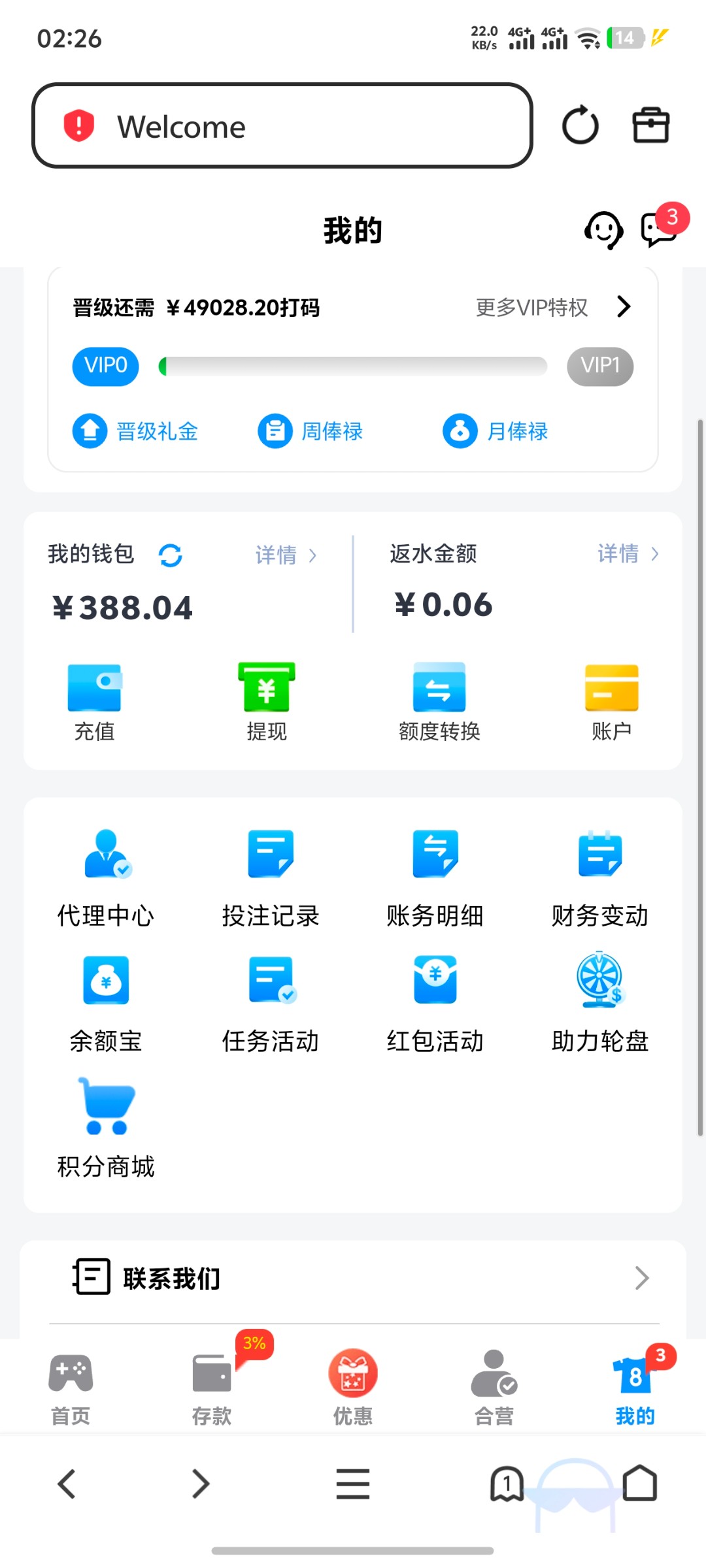Switch to the 优惠 tab
This screenshot has height=1568, width=706.
click(353, 1389)
